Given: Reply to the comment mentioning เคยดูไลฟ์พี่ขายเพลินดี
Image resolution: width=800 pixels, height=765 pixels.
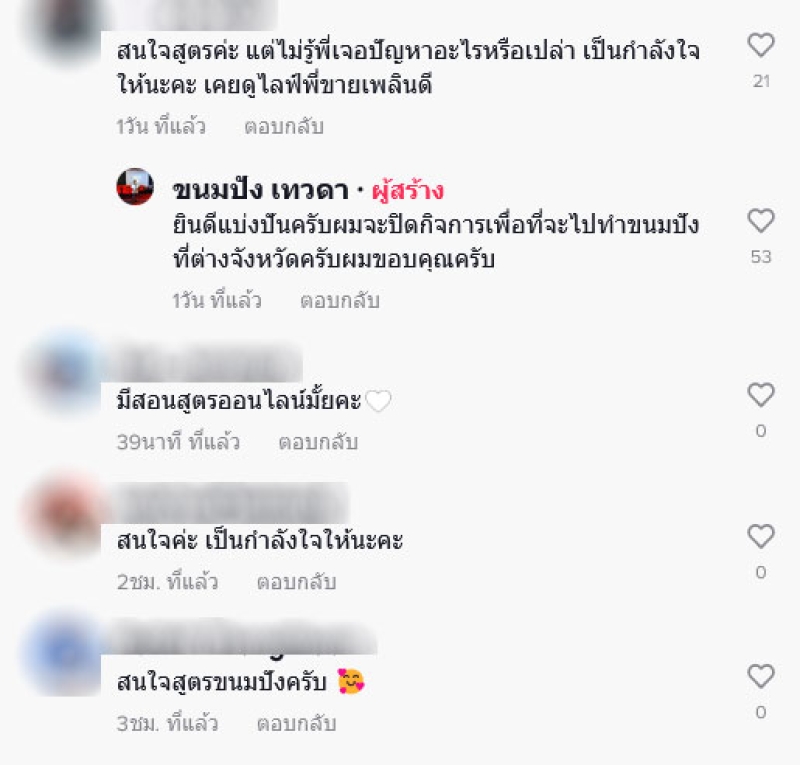Looking at the screenshot, I should 283,127.
